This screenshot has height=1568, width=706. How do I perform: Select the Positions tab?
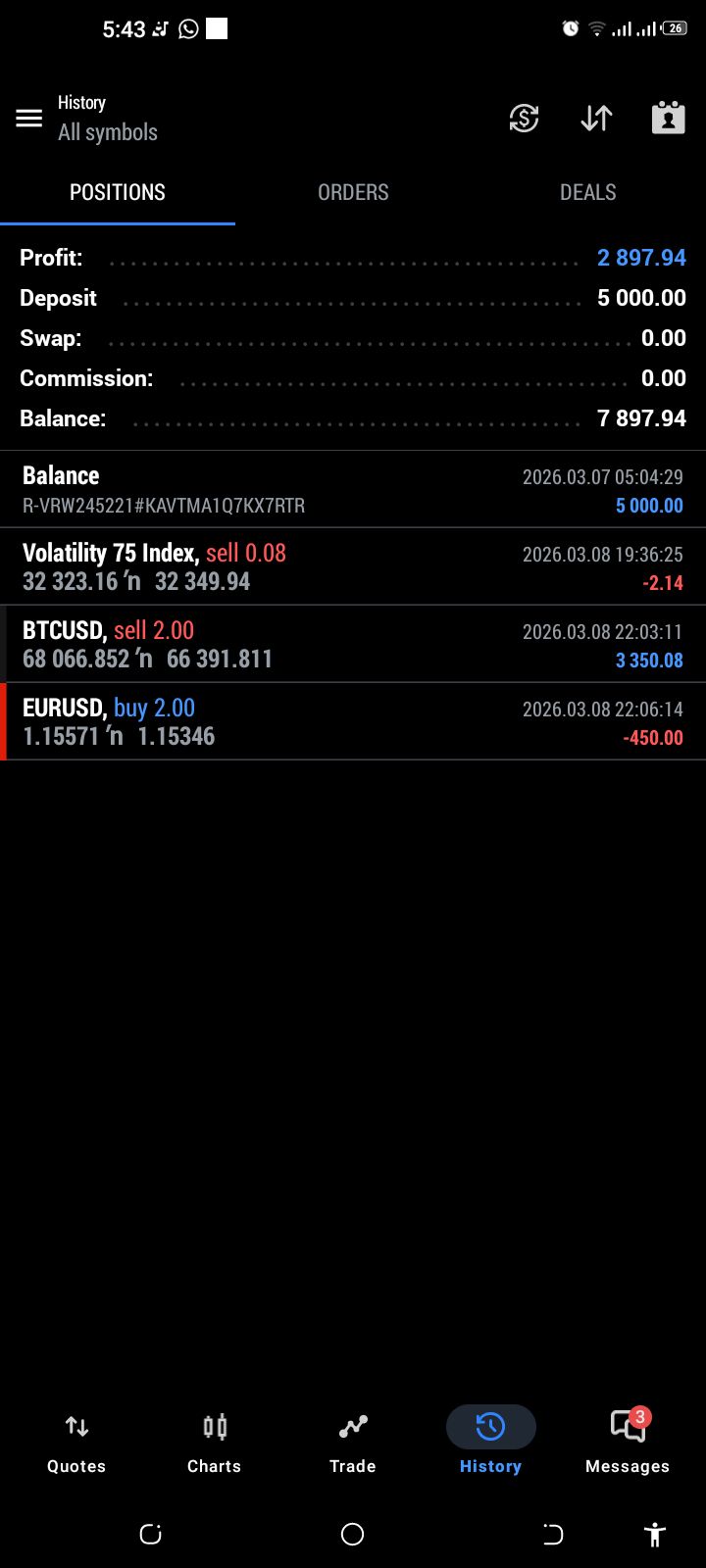[x=118, y=192]
